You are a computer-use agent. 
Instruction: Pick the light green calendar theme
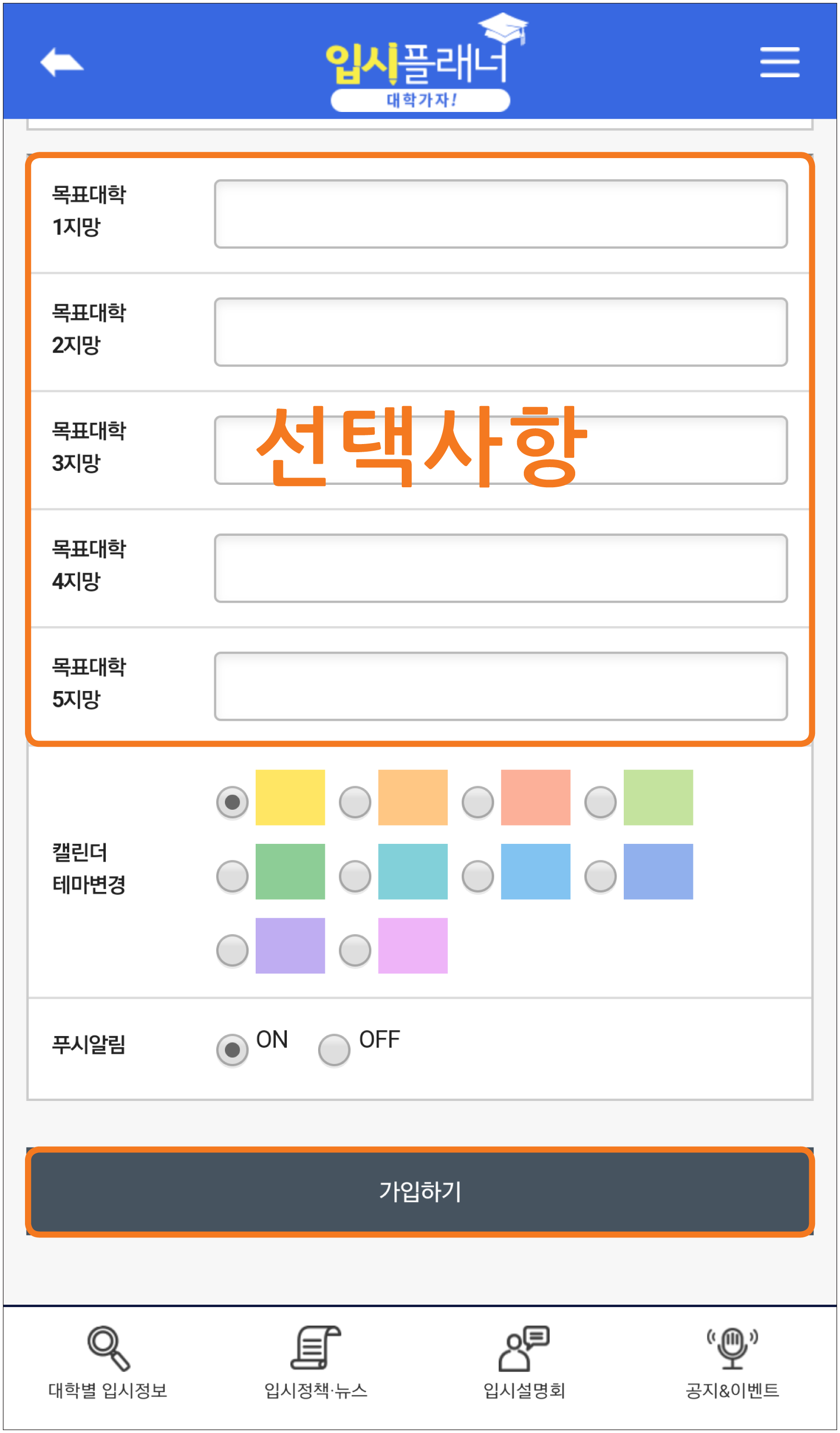click(x=601, y=803)
